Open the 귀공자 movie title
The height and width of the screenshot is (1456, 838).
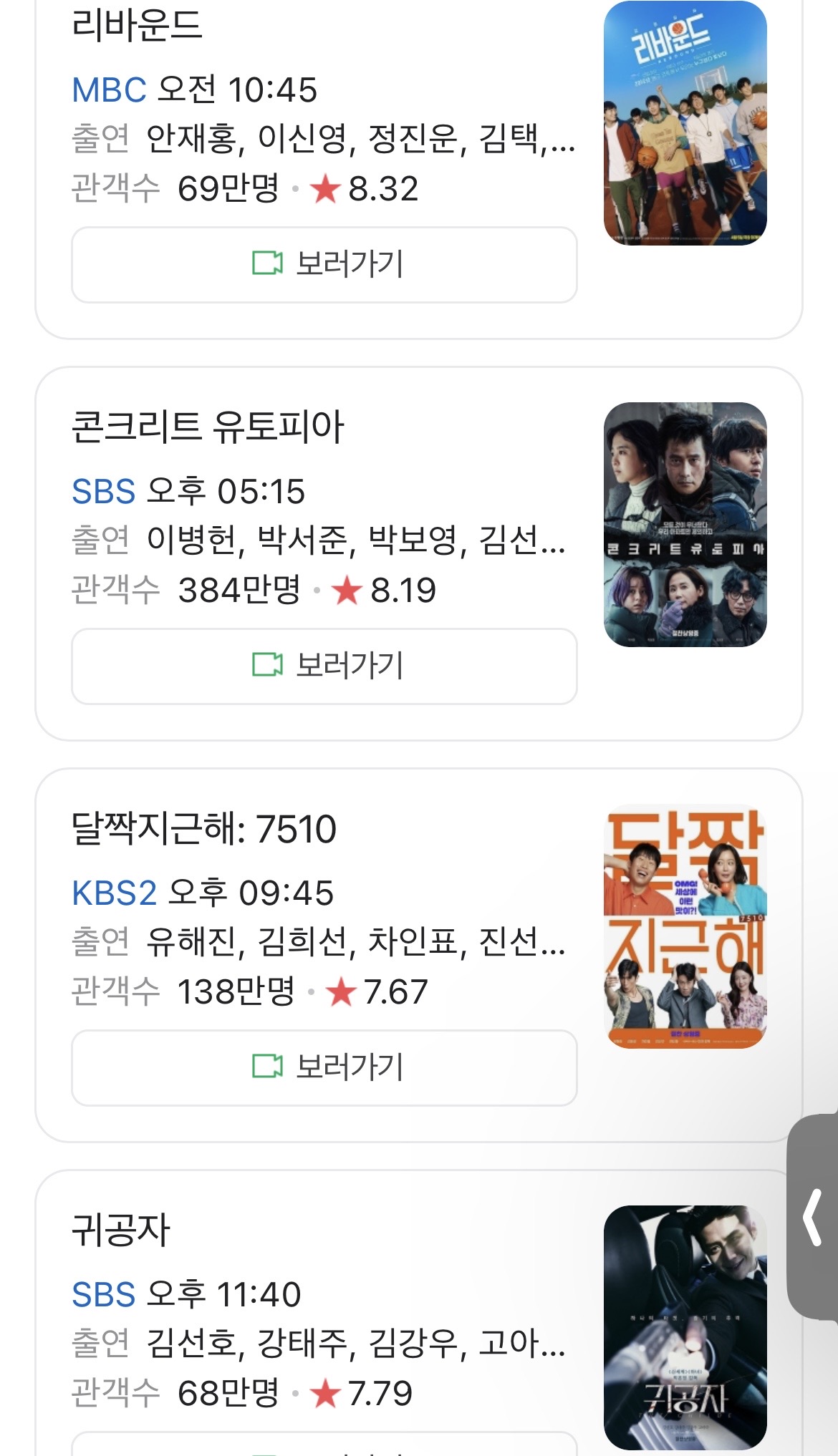click(x=120, y=1231)
